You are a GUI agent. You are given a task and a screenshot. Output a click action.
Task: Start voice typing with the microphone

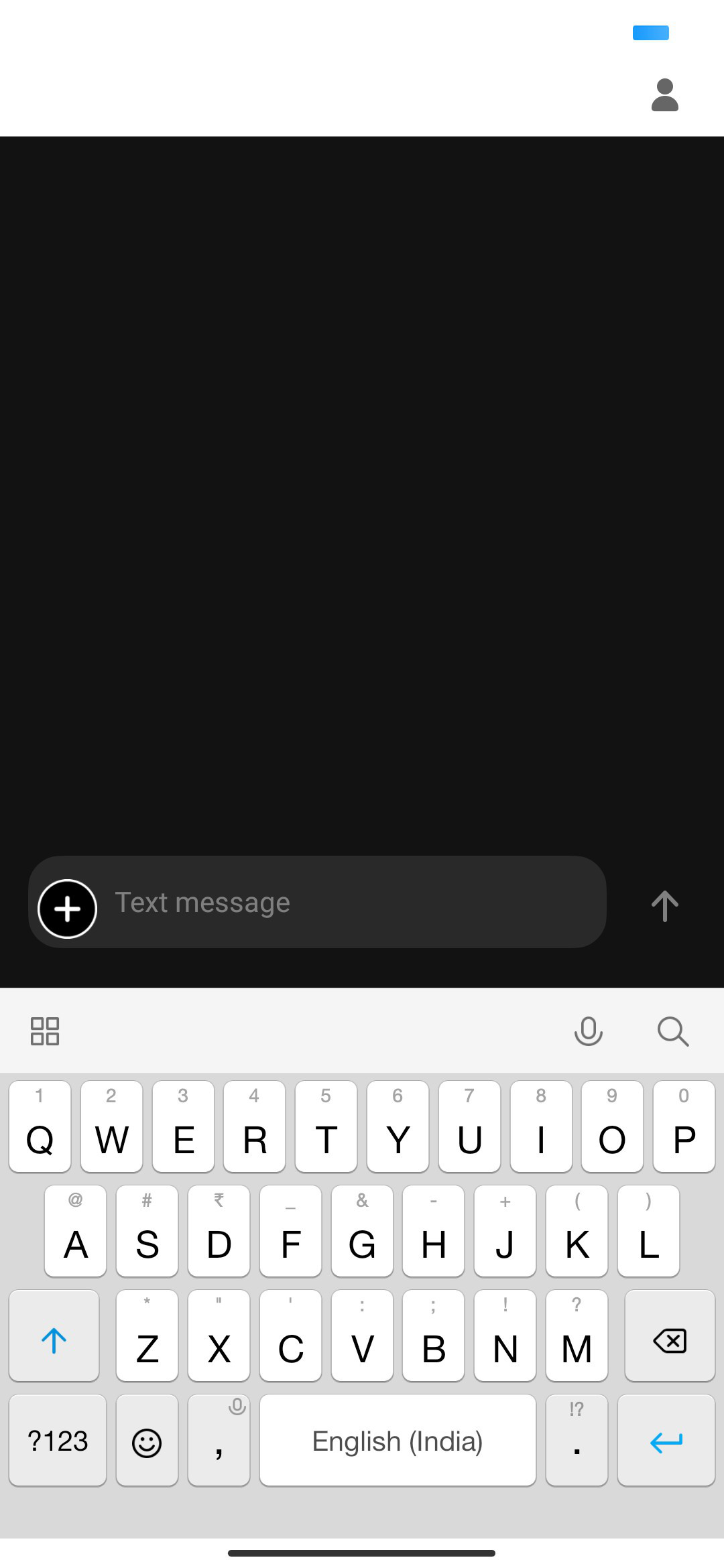pos(589,1031)
